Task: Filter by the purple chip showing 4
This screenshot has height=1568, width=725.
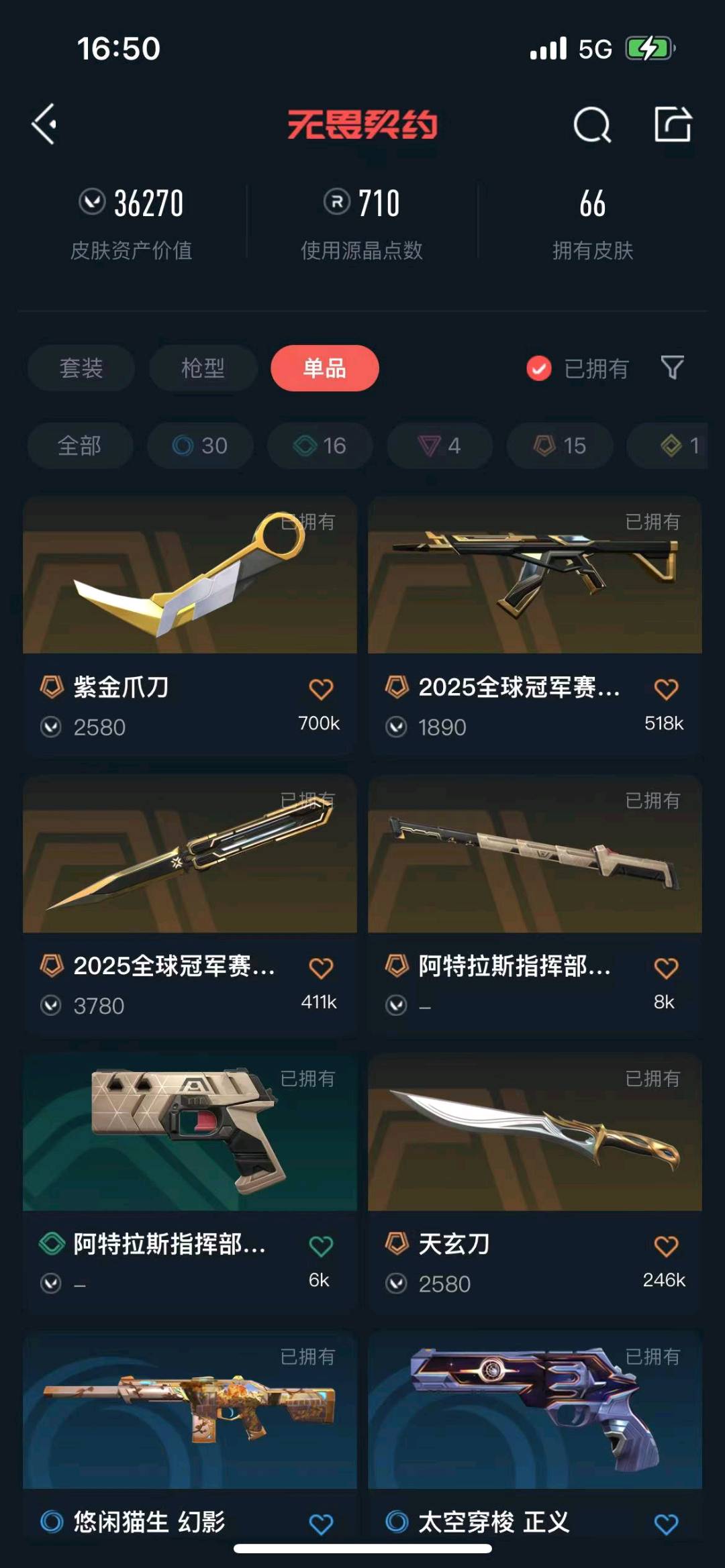Action: (440, 446)
